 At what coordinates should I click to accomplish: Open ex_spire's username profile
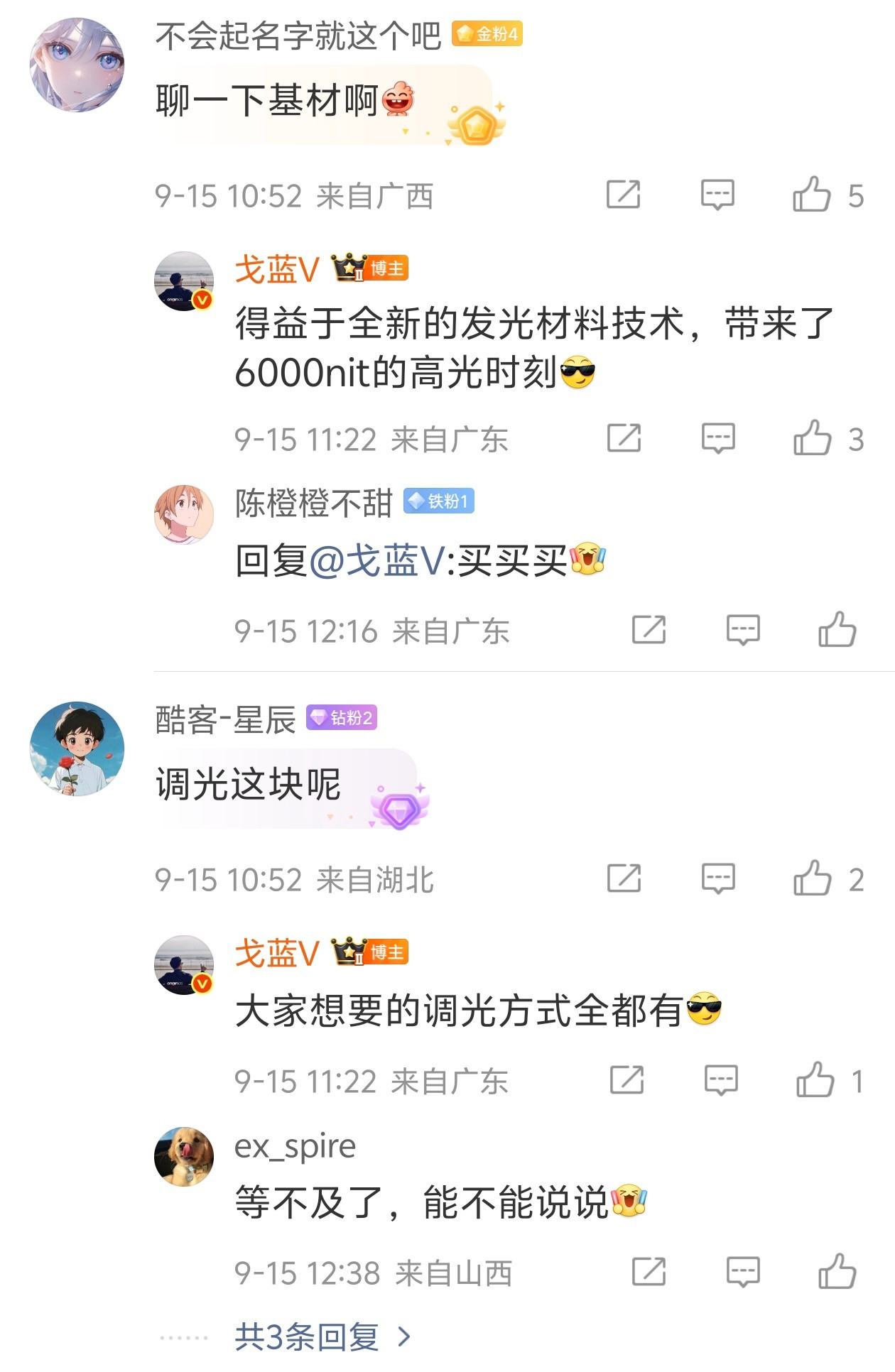295,1146
